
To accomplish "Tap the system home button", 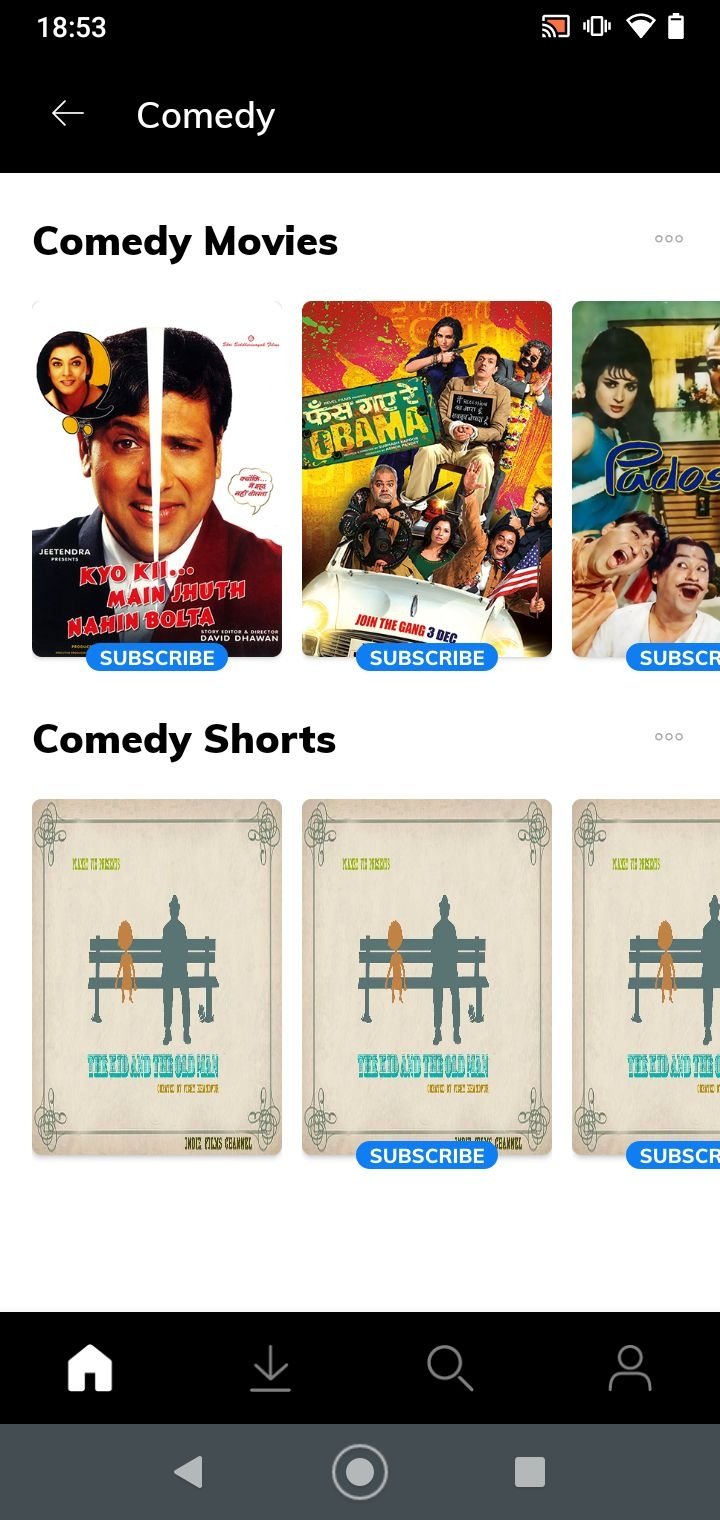I will [x=360, y=1472].
